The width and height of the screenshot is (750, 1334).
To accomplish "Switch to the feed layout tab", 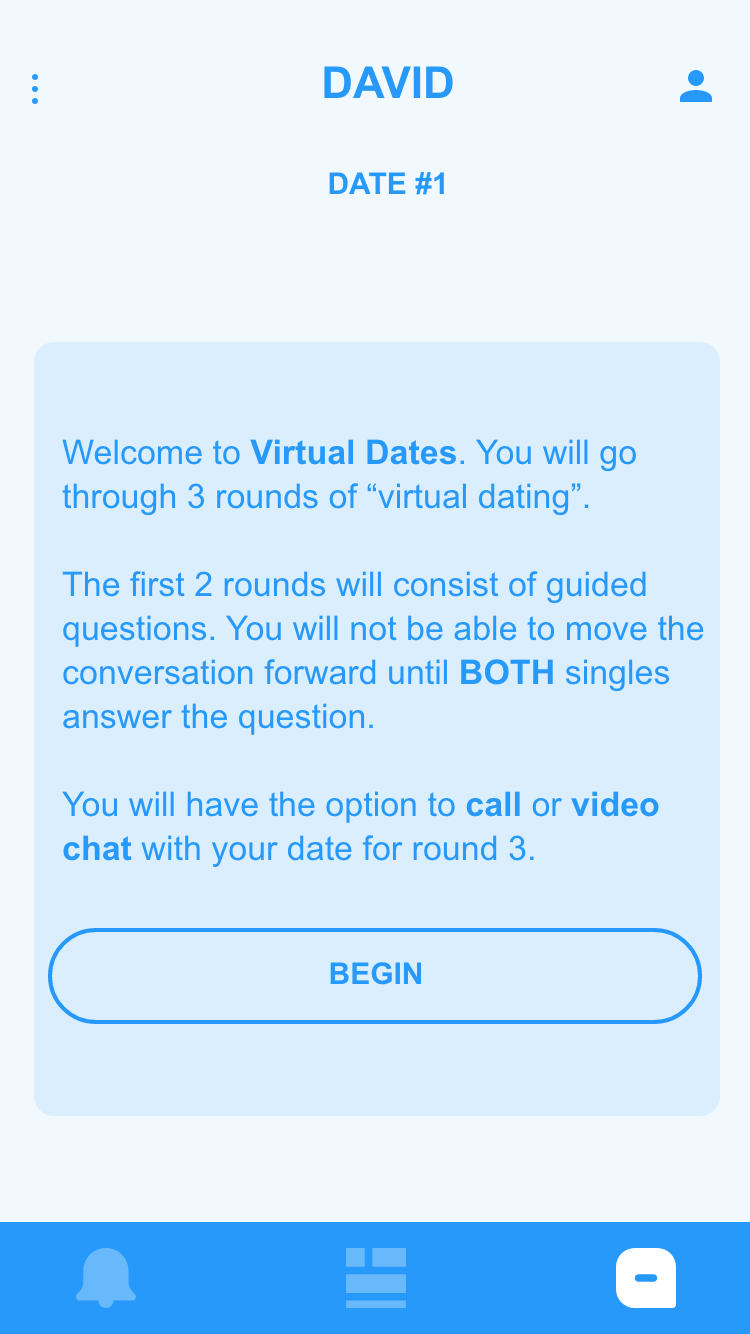I will tap(375, 1277).
